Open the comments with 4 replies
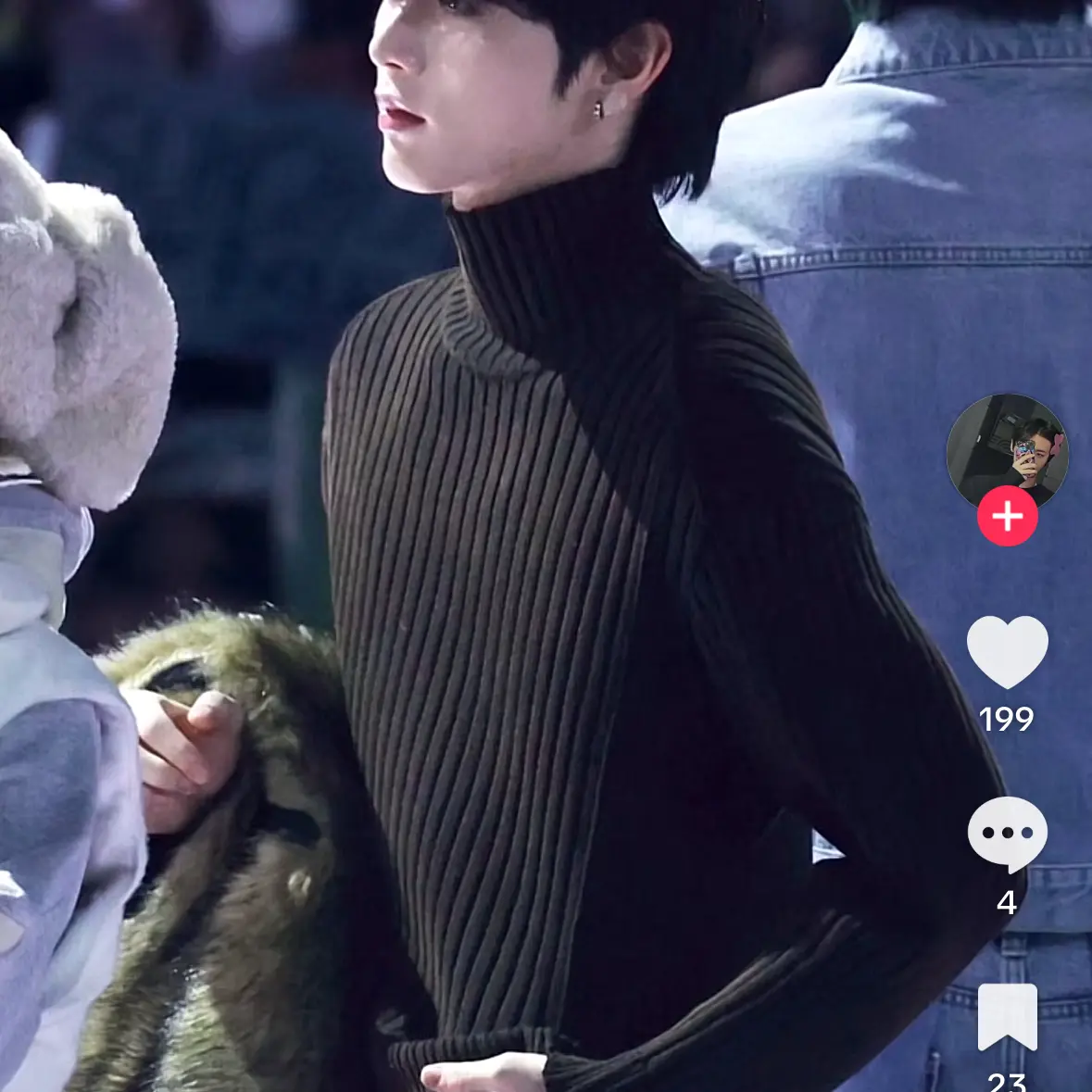 1007,834
